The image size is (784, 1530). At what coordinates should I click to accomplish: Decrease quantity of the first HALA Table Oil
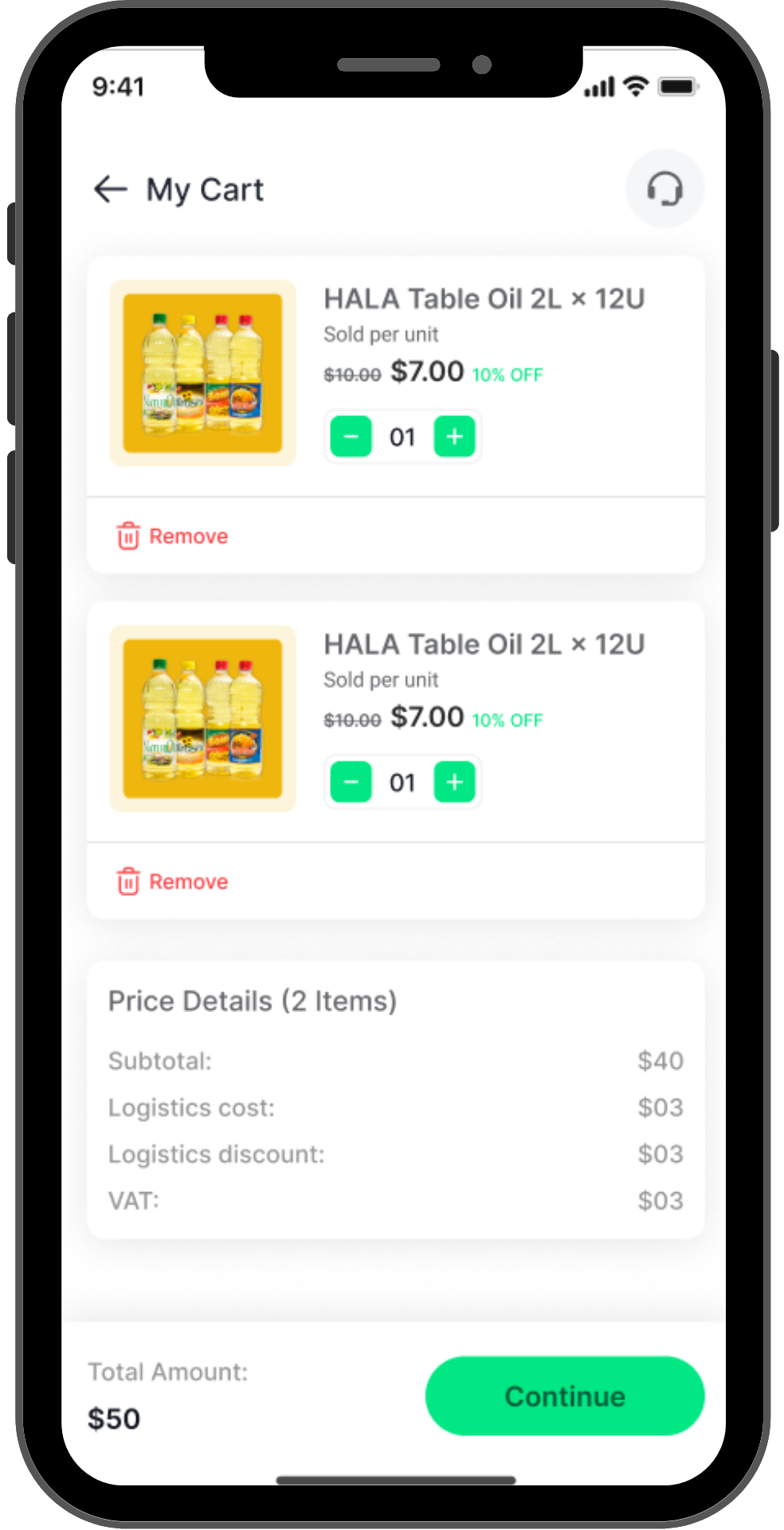point(351,437)
